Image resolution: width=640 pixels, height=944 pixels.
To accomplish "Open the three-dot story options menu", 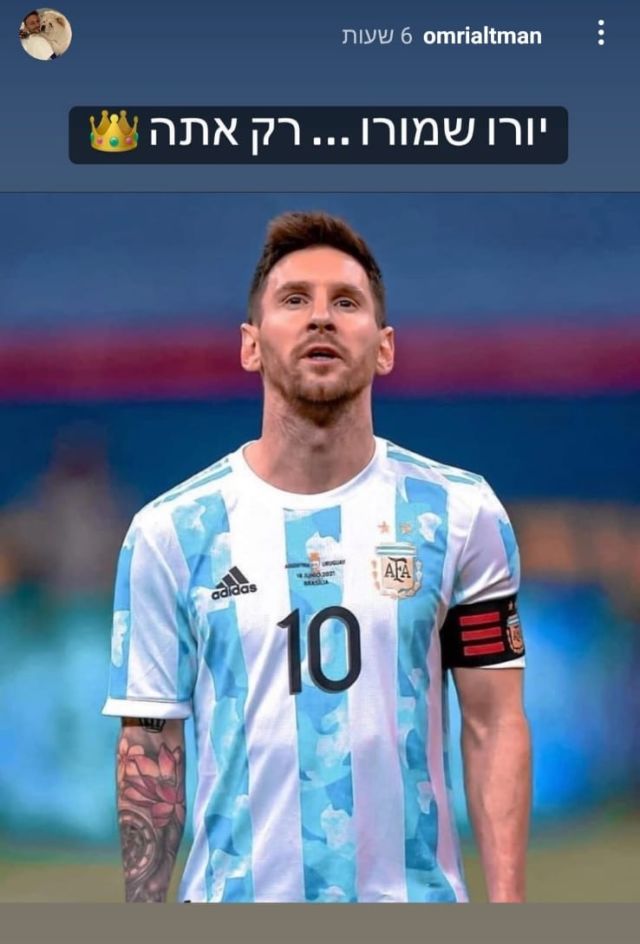I will pyautogui.click(x=600, y=33).
